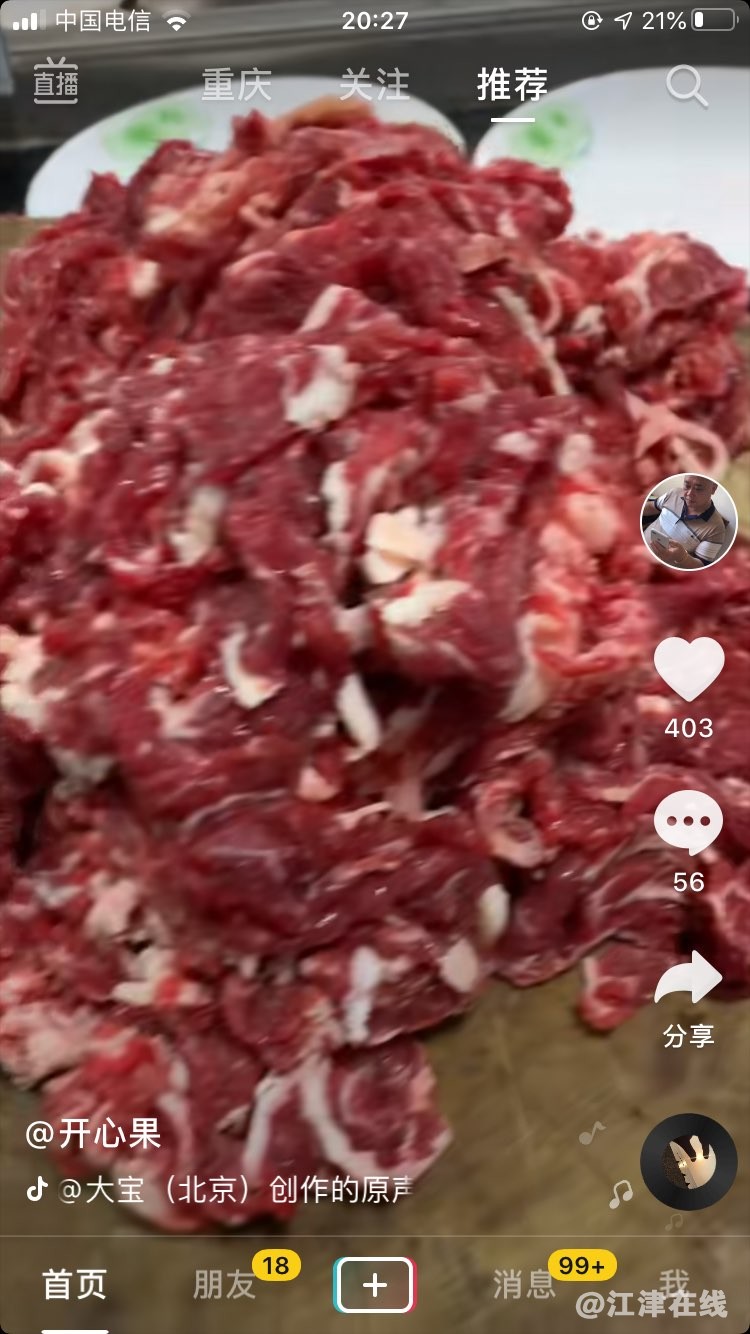Share this video via 分享
The height and width of the screenshot is (1334, 750).
point(689,980)
